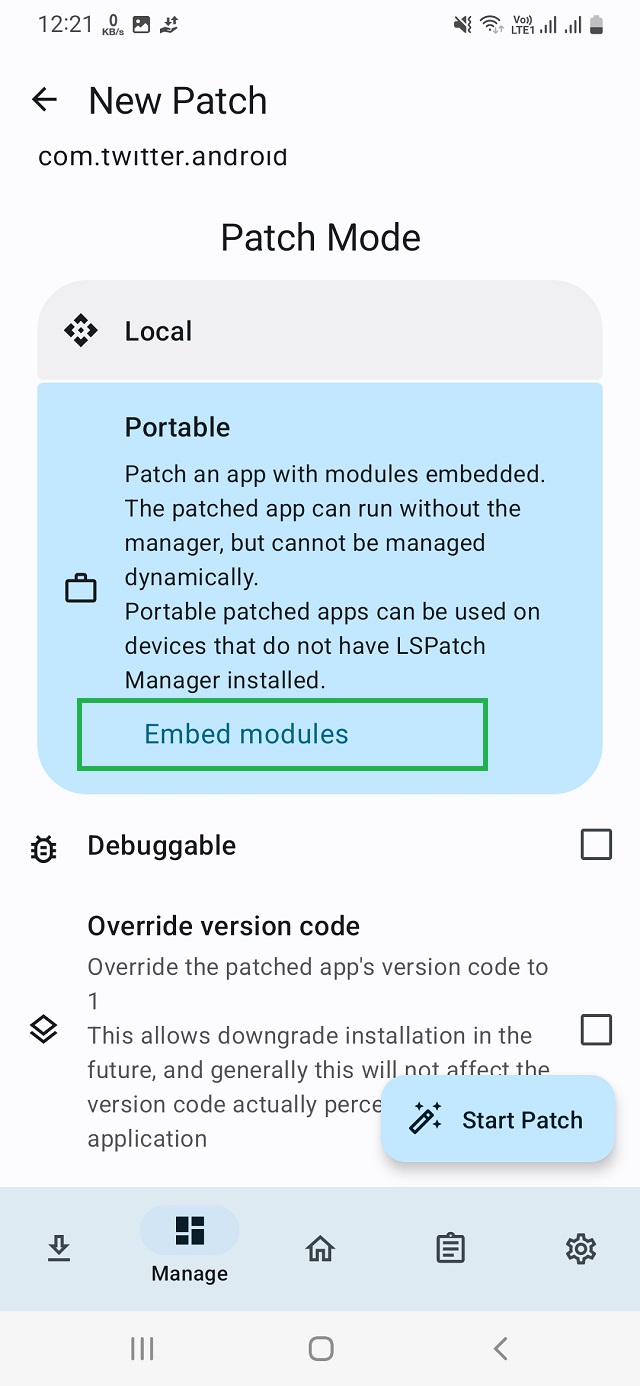Tap the system recent apps button

click(142, 1349)
